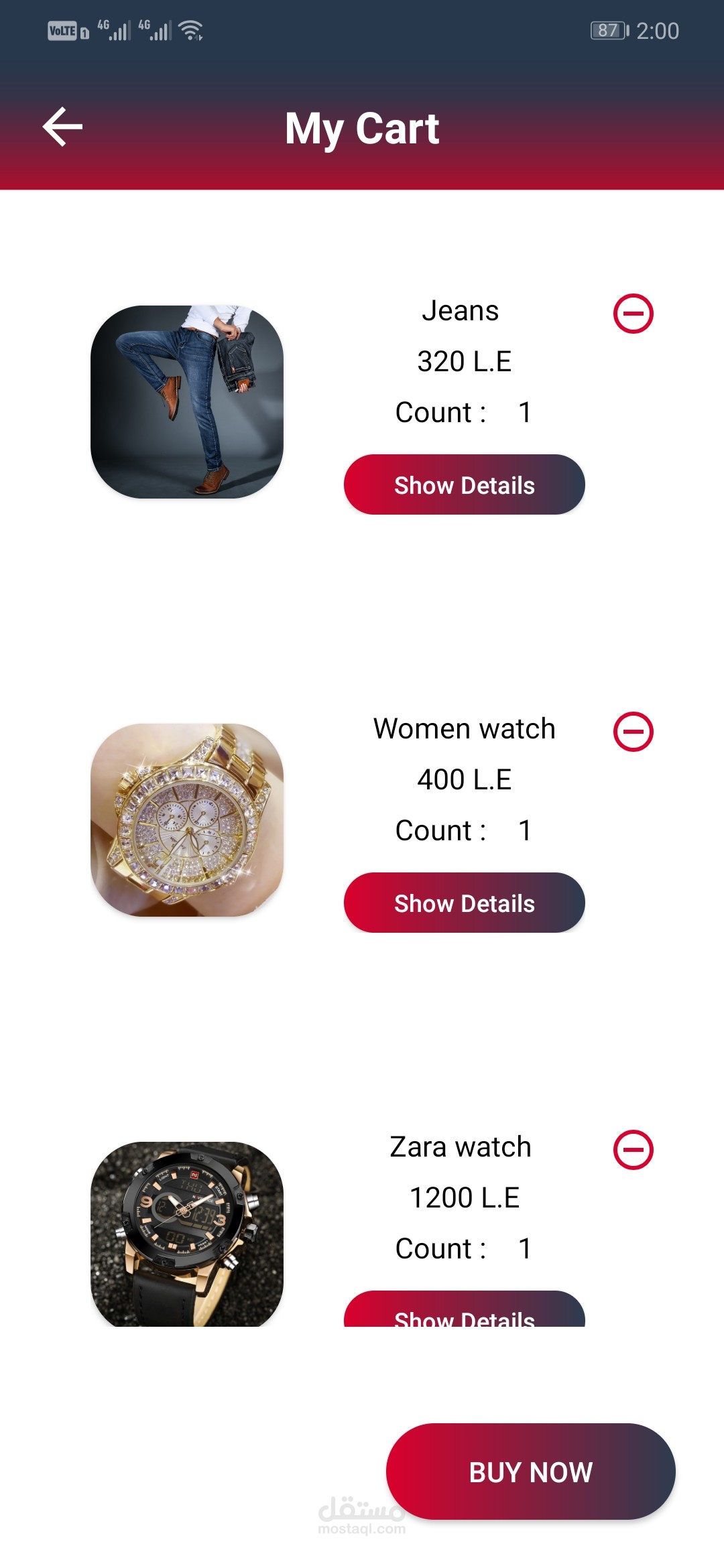Go back using the arrow
The height and width of the screenshot is (1568, 724).
(x=62, y=127)
